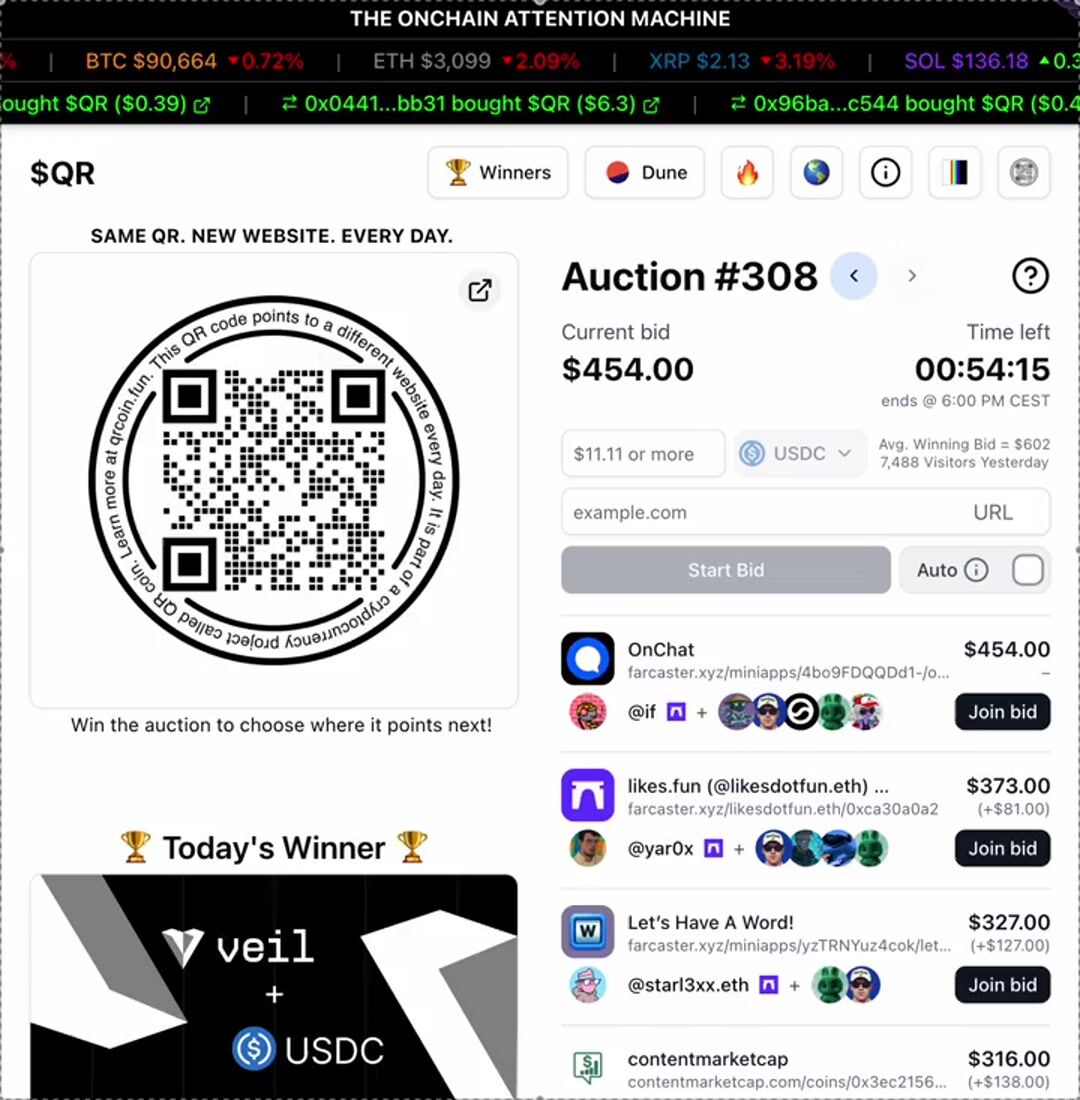
Task: Open the Winners page
Action: click(x=498, y=173)
